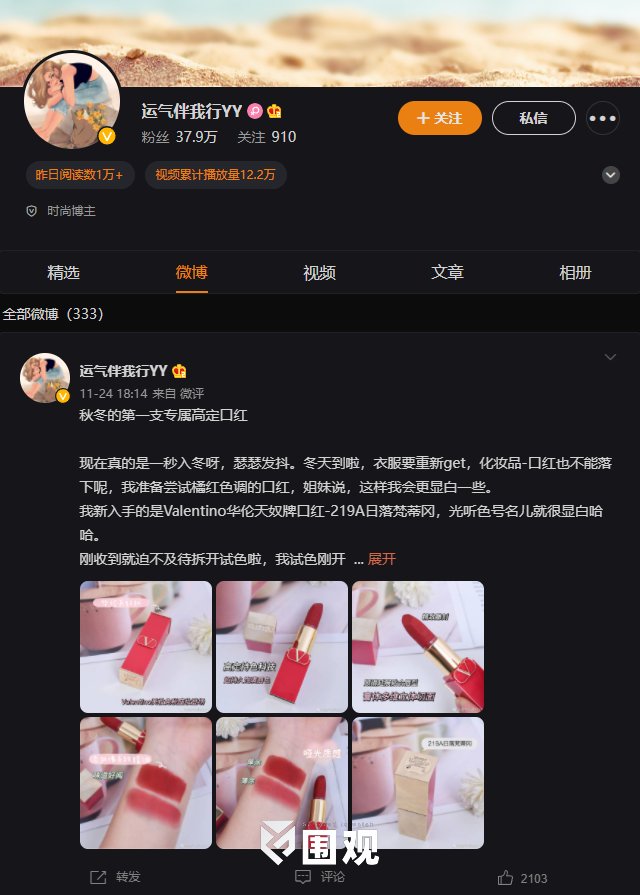This screenshot has width=640, height=895.
Task: Follow 运气伴我行YY with the 关注 button
Action: 439,118
